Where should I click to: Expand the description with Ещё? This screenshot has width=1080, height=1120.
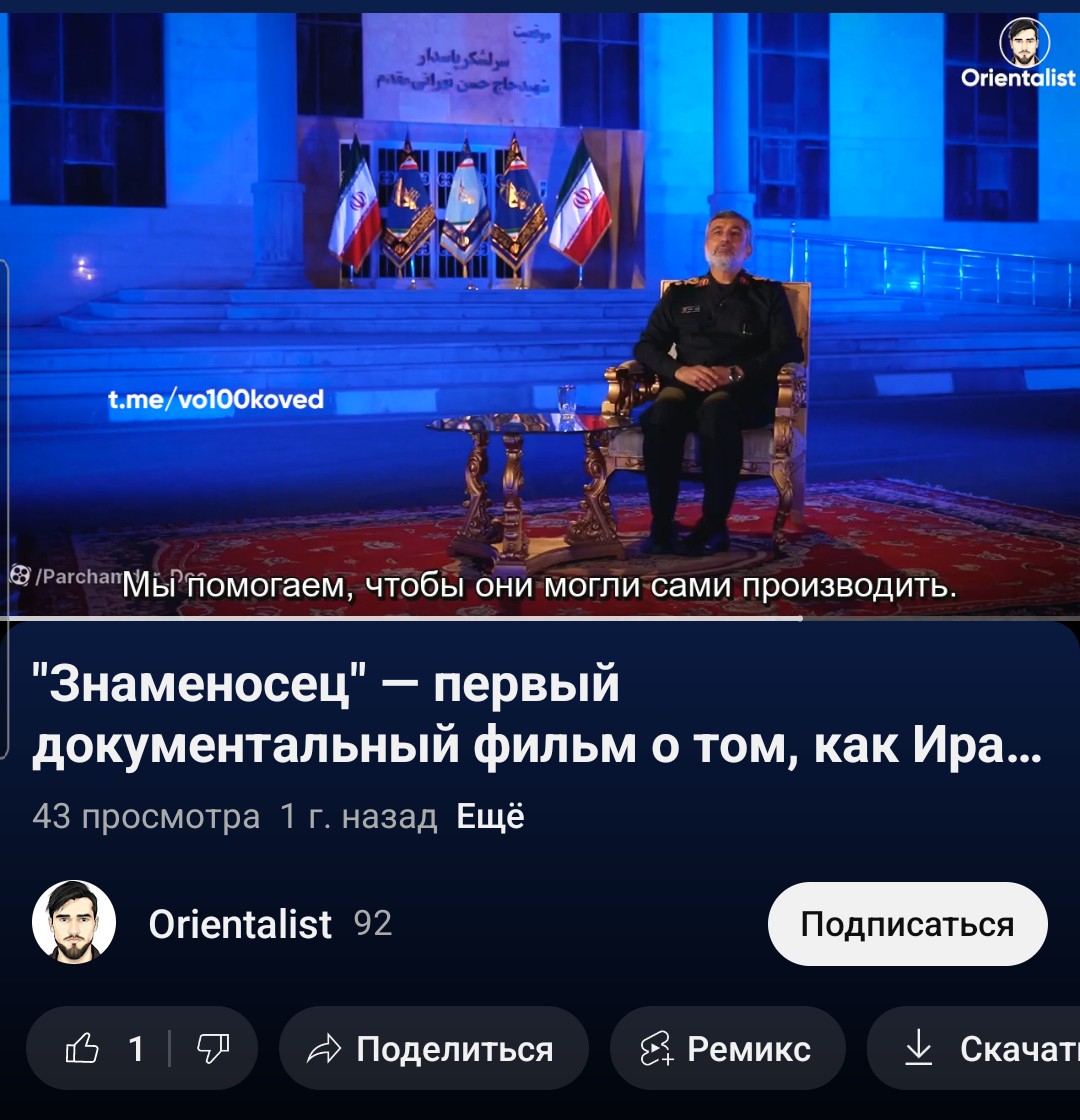pyautogui.click(x=490, y=817)
